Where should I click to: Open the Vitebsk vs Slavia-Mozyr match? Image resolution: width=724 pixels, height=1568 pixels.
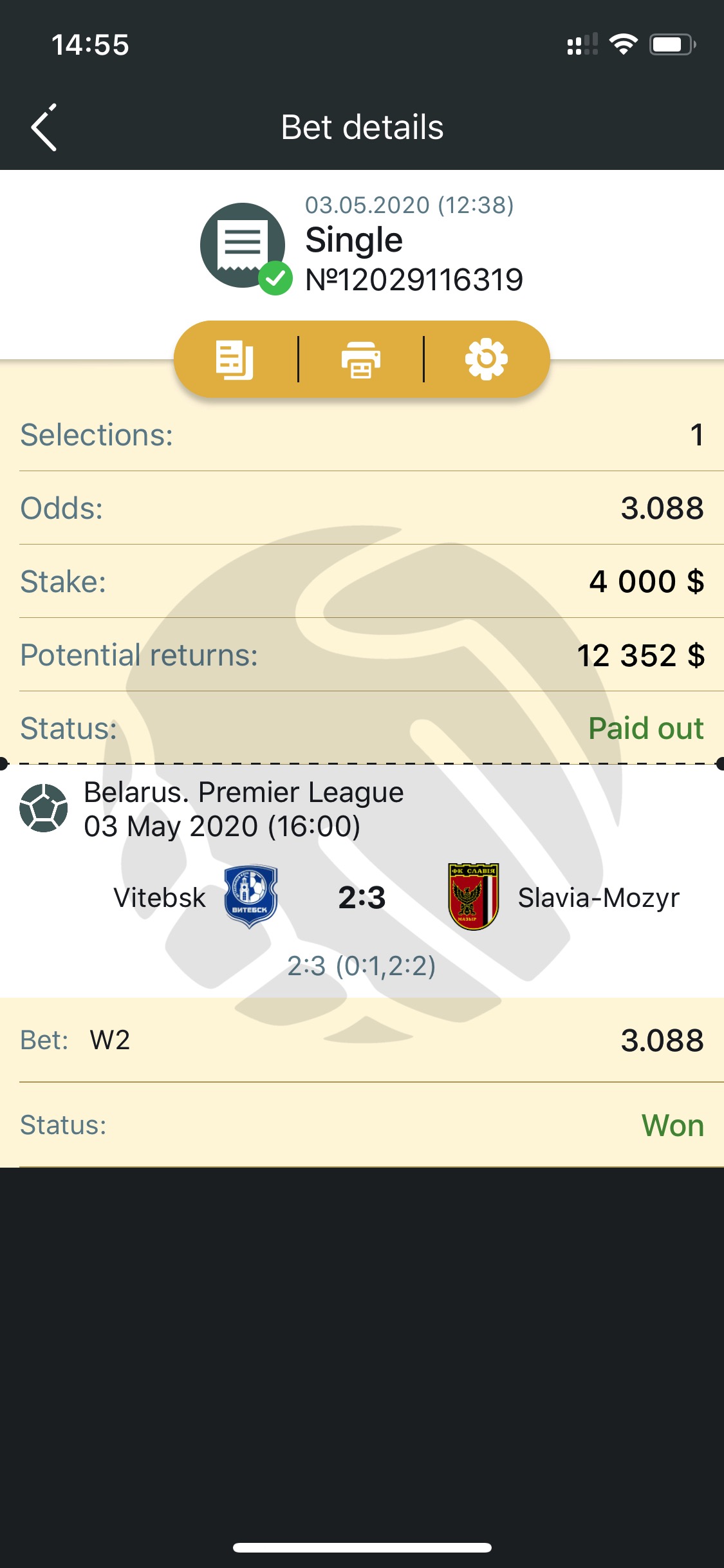pos(362,897)
